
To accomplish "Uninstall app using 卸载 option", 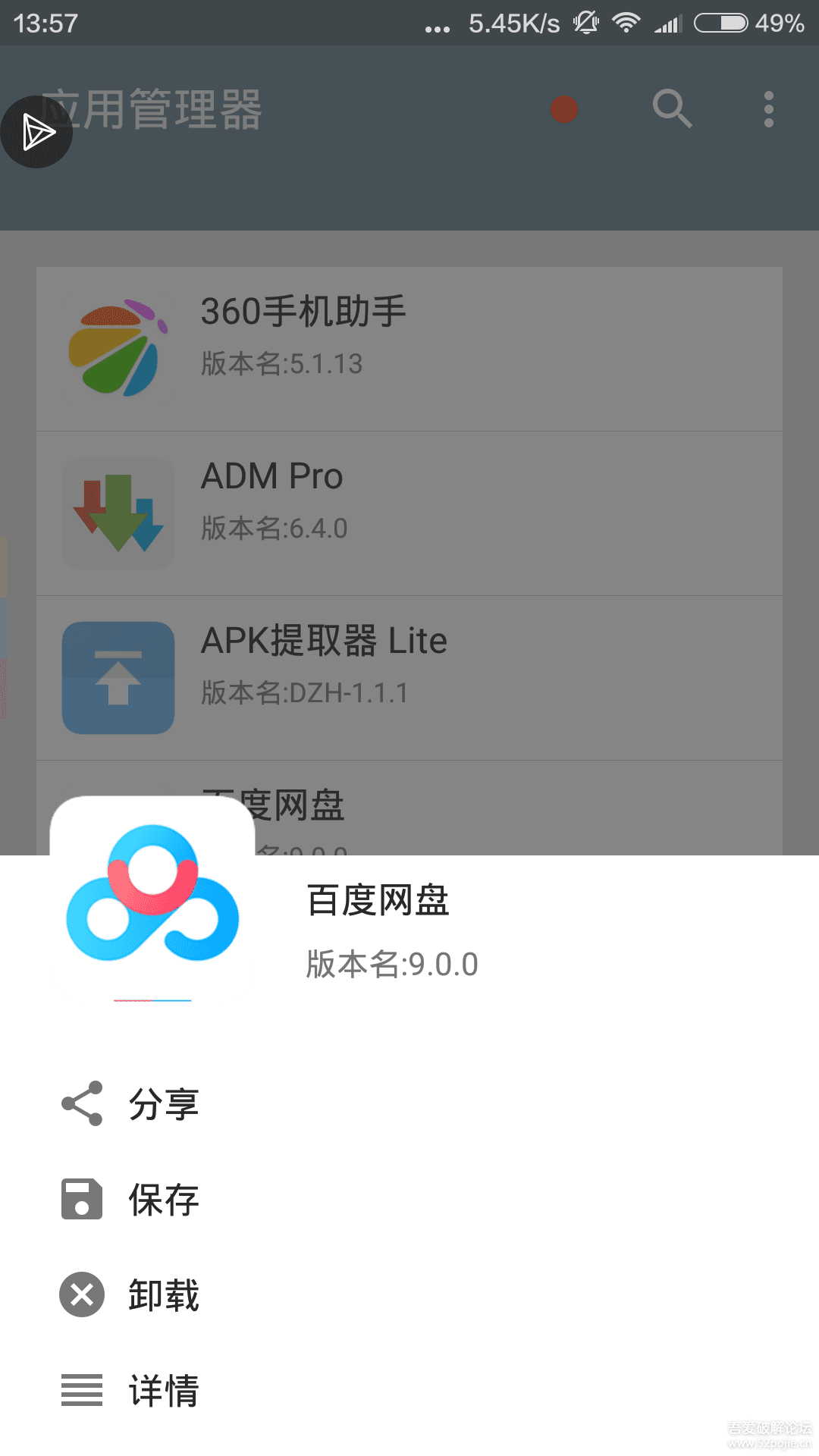I will tap(163, 1294).
